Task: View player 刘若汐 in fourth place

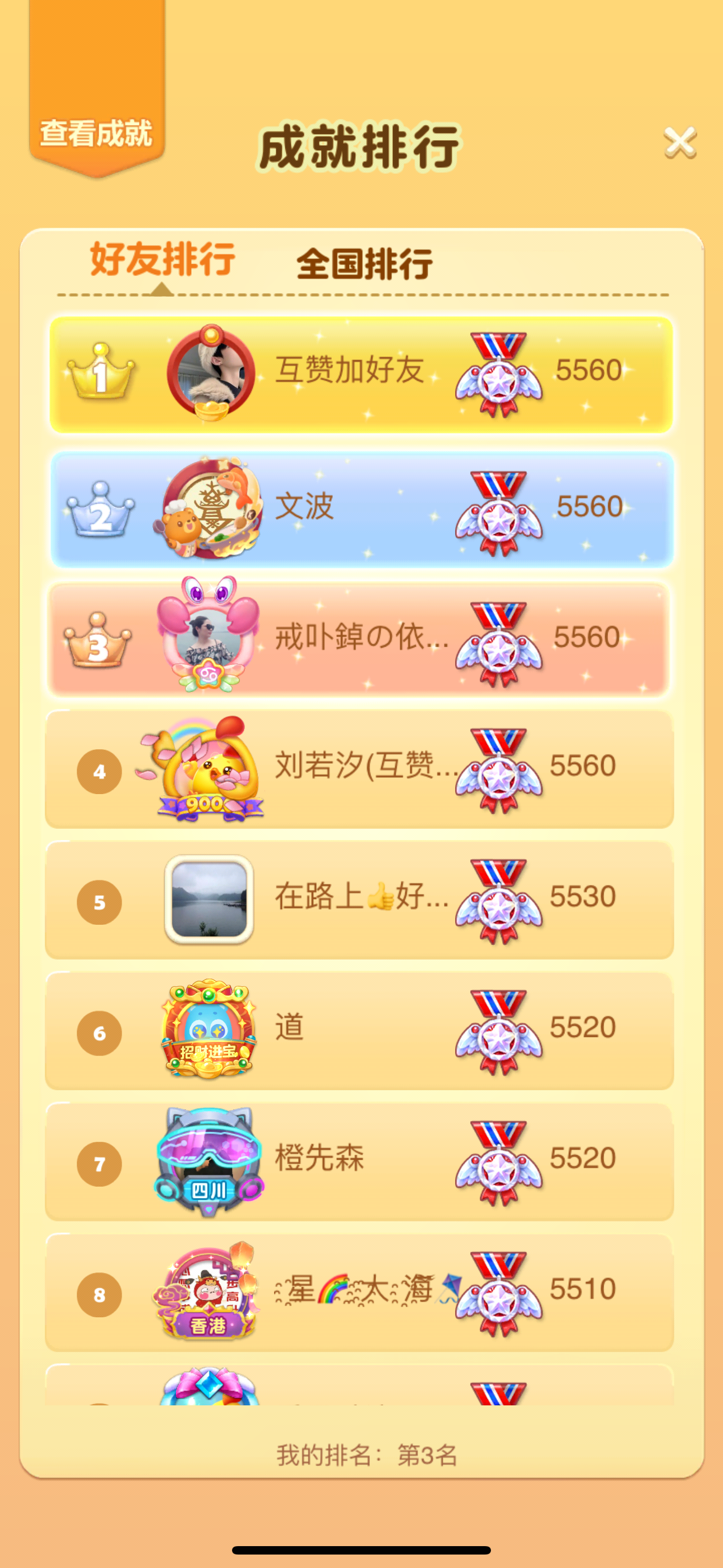Action: coord(360,768)
